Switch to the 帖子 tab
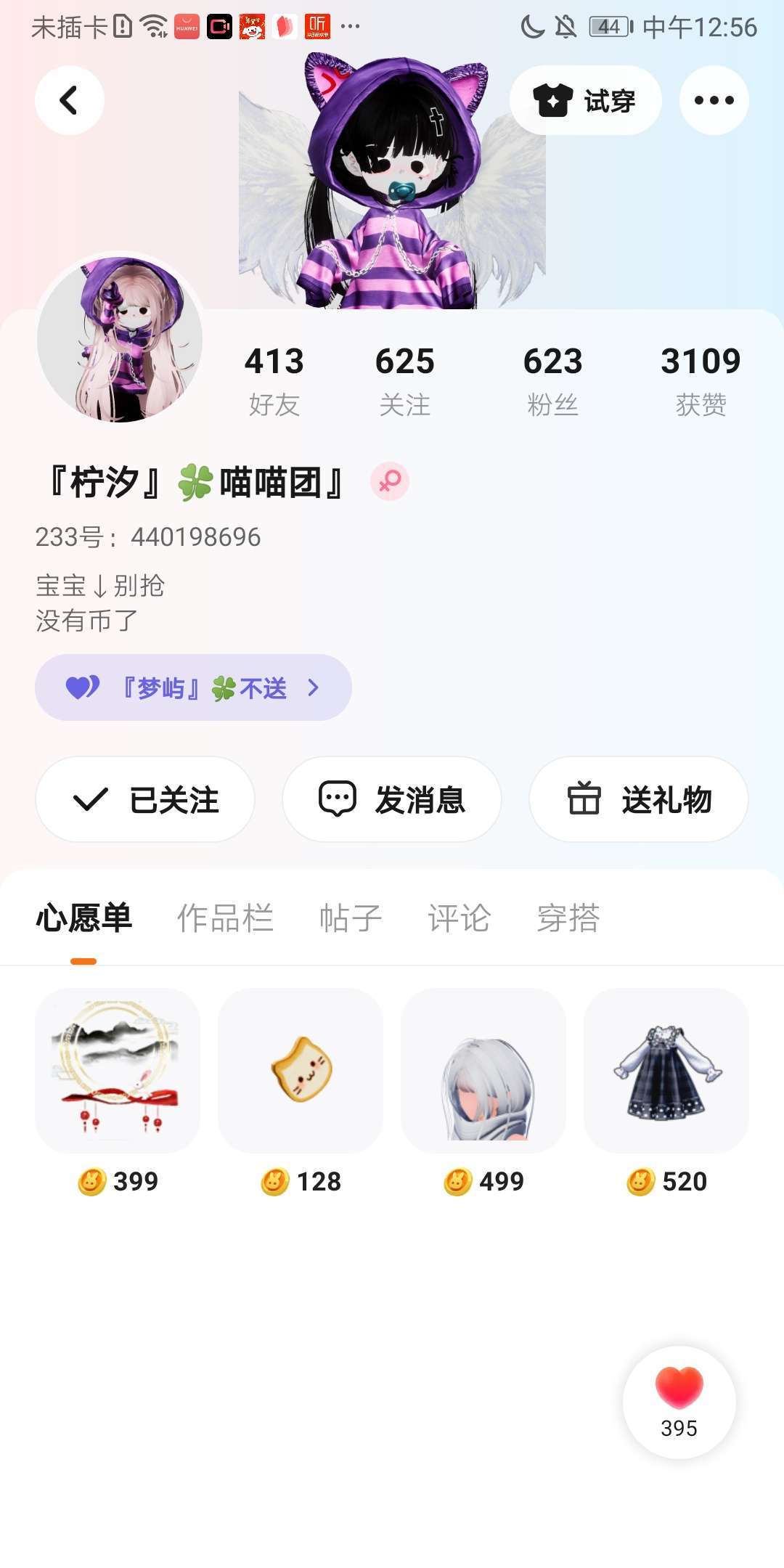Screen dimensions: 784x1568 [x=351, y=918]
